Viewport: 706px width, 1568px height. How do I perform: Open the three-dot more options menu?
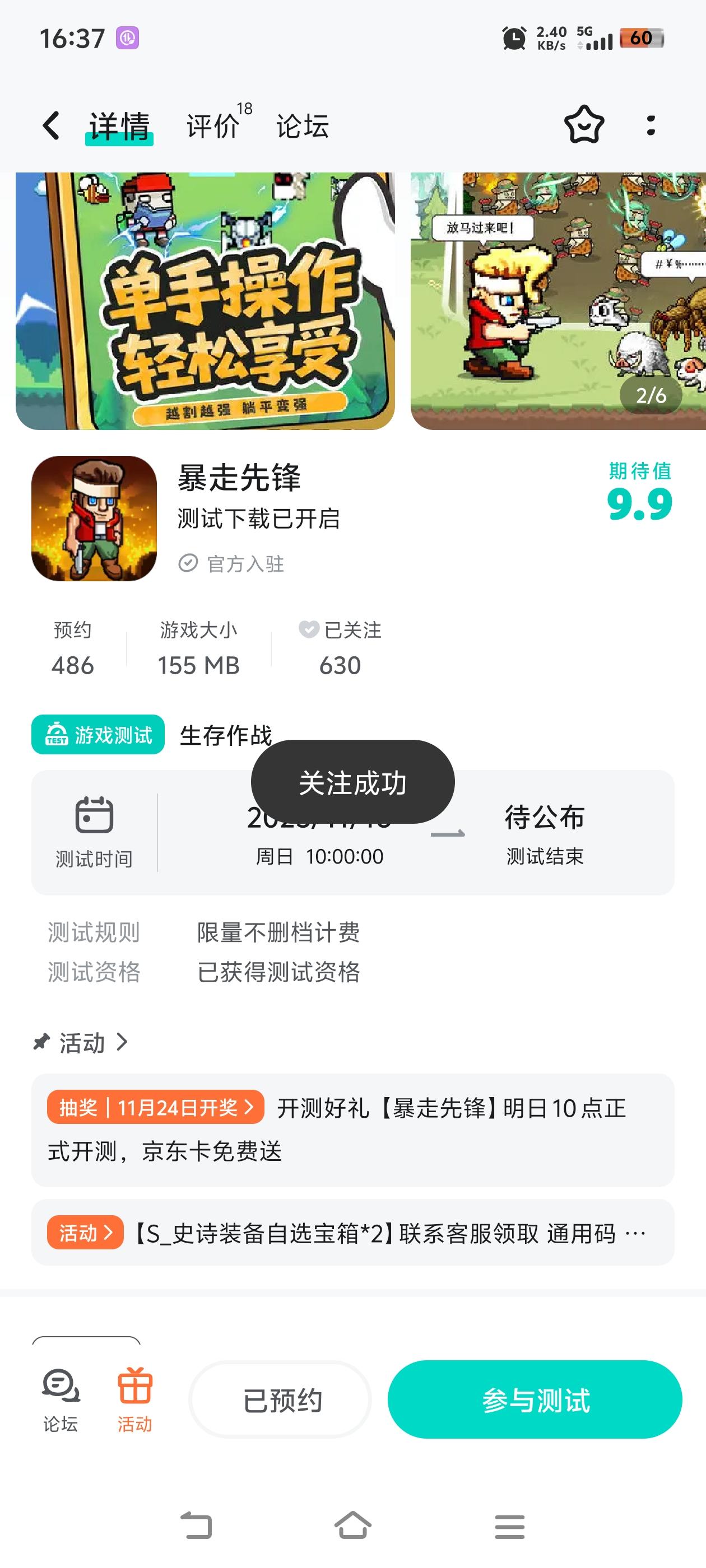click(651, 125)
